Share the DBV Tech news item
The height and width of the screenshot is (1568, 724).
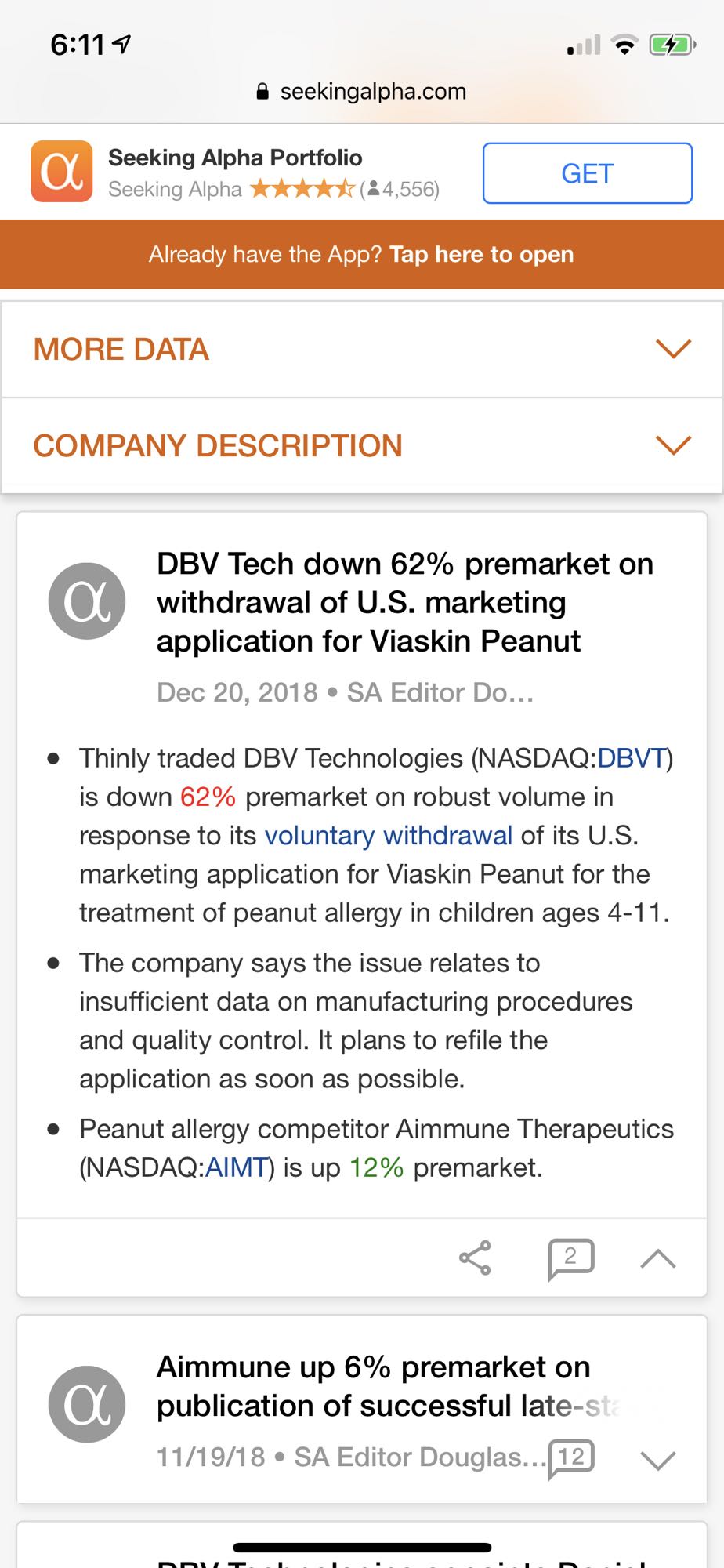point(475,1258)
